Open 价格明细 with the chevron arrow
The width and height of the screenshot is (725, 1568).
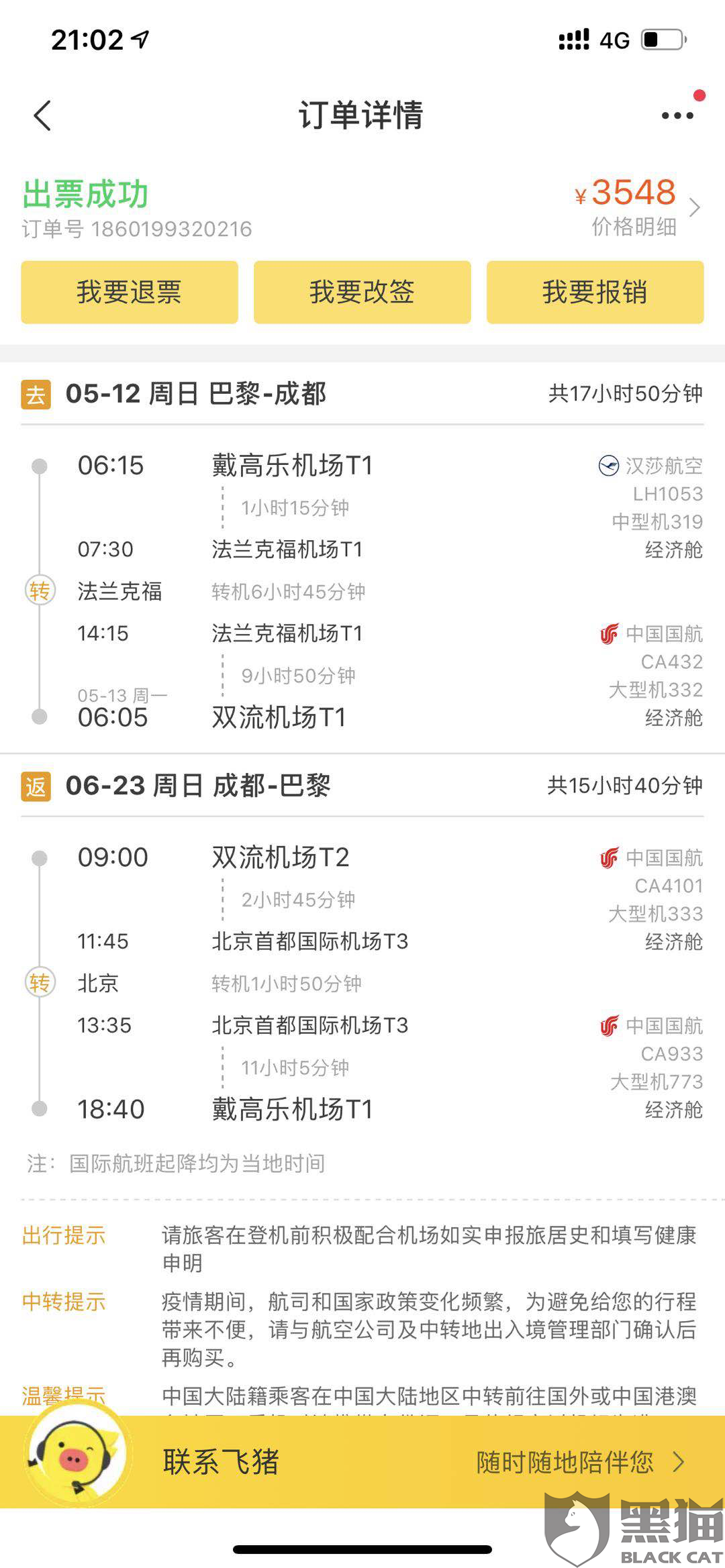click(x=695, y=208)
